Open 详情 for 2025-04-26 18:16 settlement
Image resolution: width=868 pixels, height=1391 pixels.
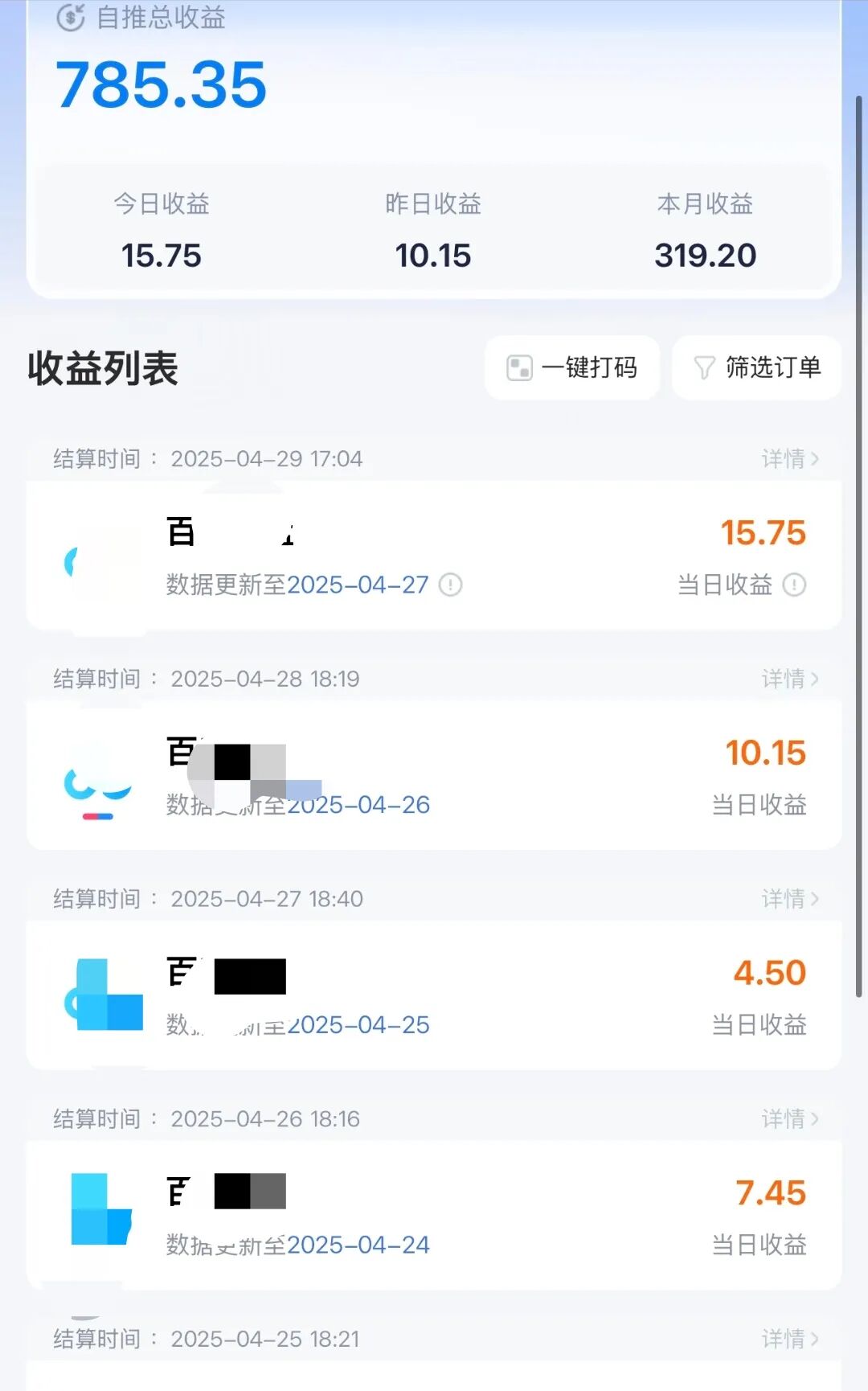(789, 1118)
